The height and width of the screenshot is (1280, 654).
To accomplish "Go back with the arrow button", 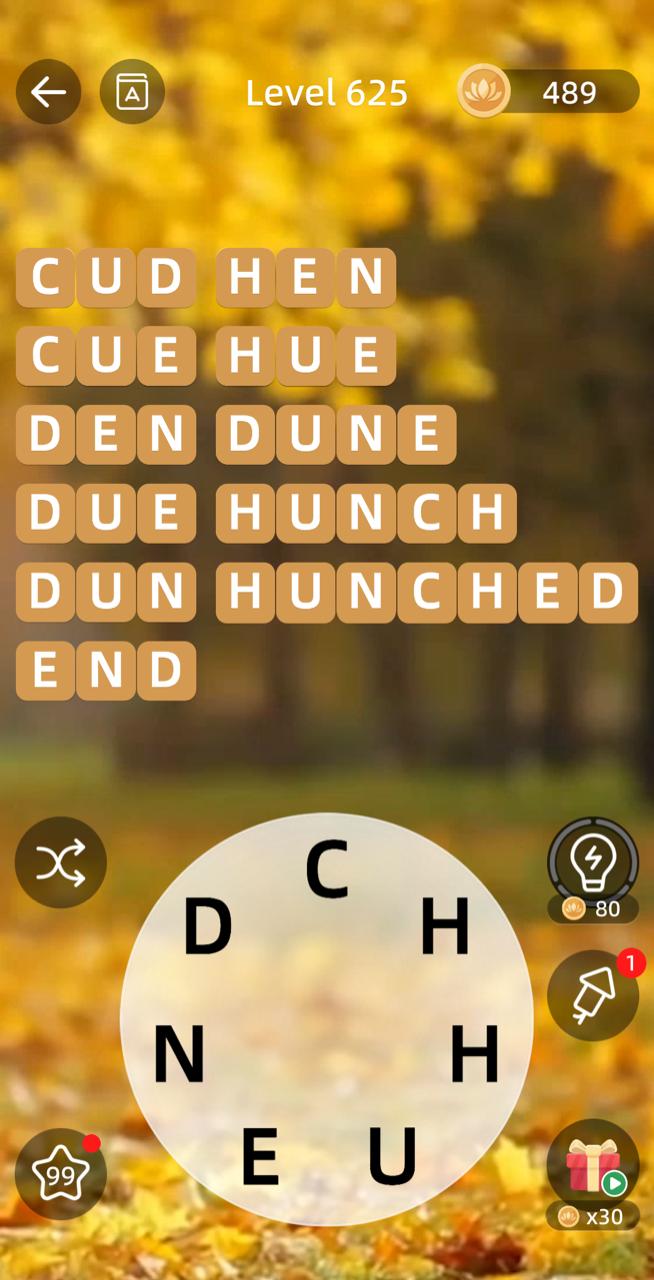I will [48, 92].
